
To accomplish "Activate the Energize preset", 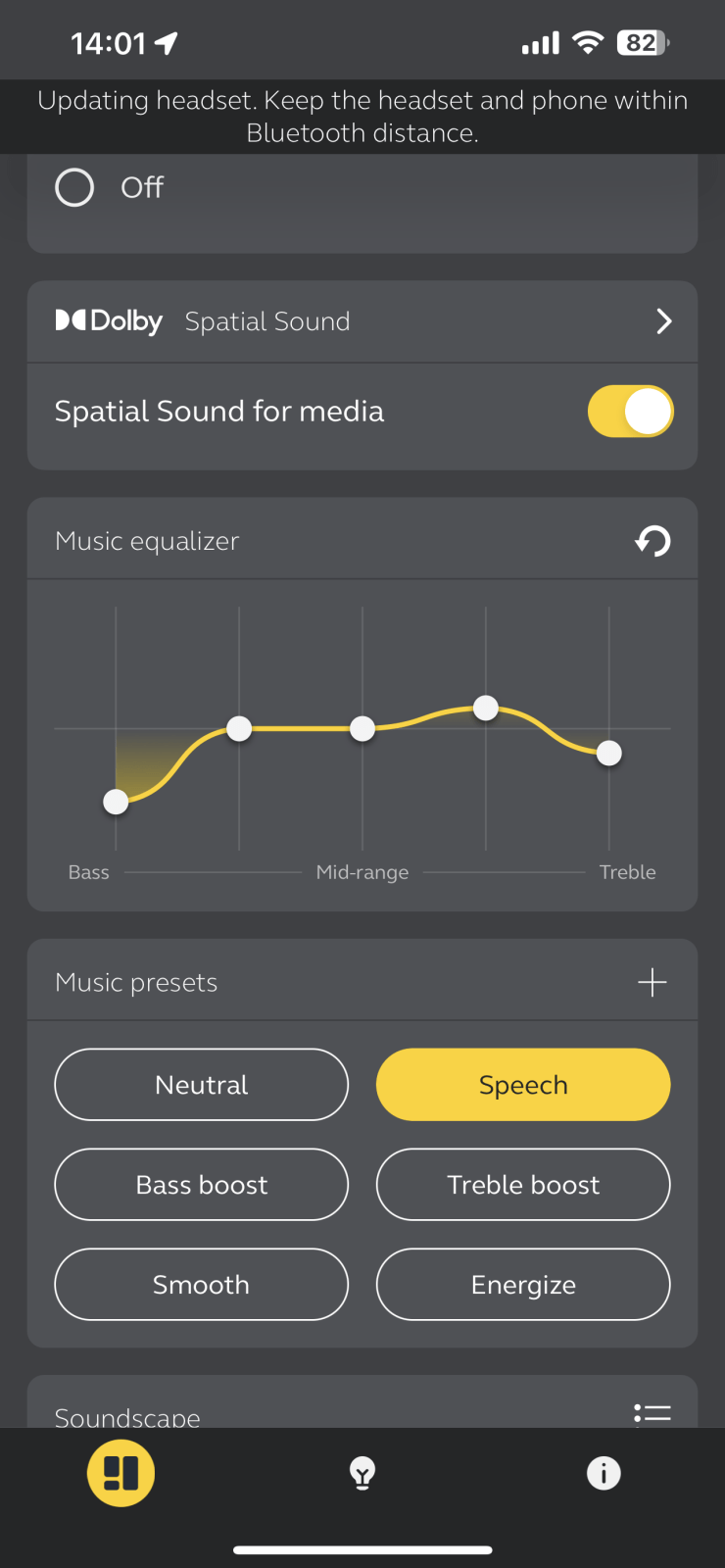I will (x=523, y=1285).
